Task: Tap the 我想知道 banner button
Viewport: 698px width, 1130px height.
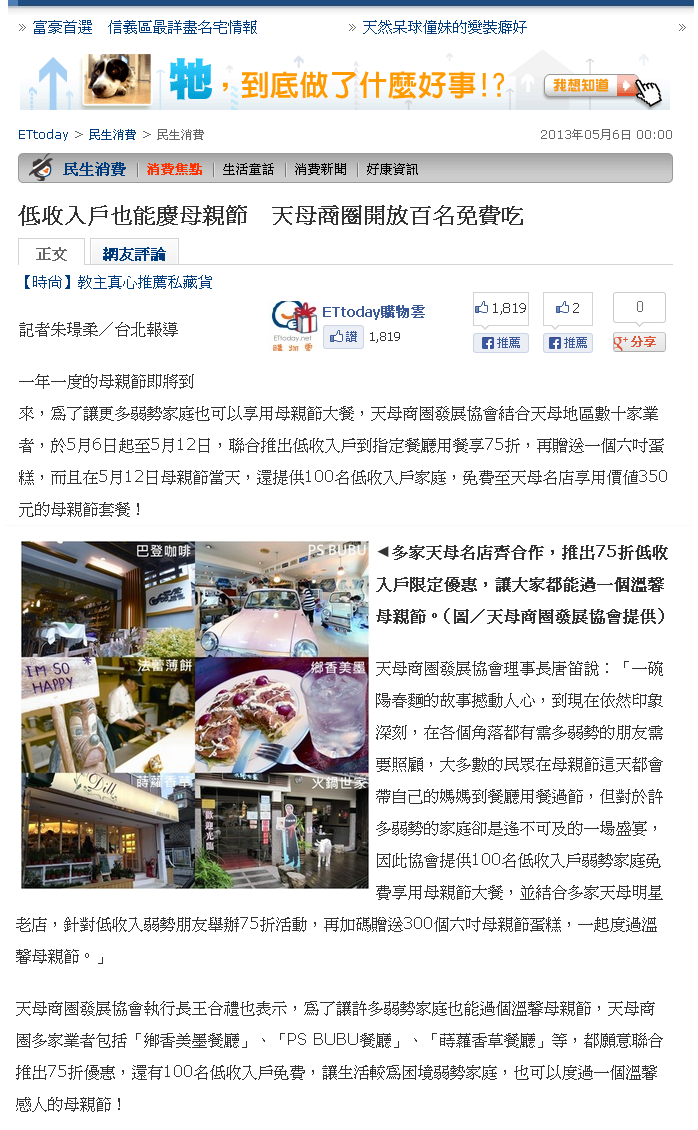Action: point(592,86)
